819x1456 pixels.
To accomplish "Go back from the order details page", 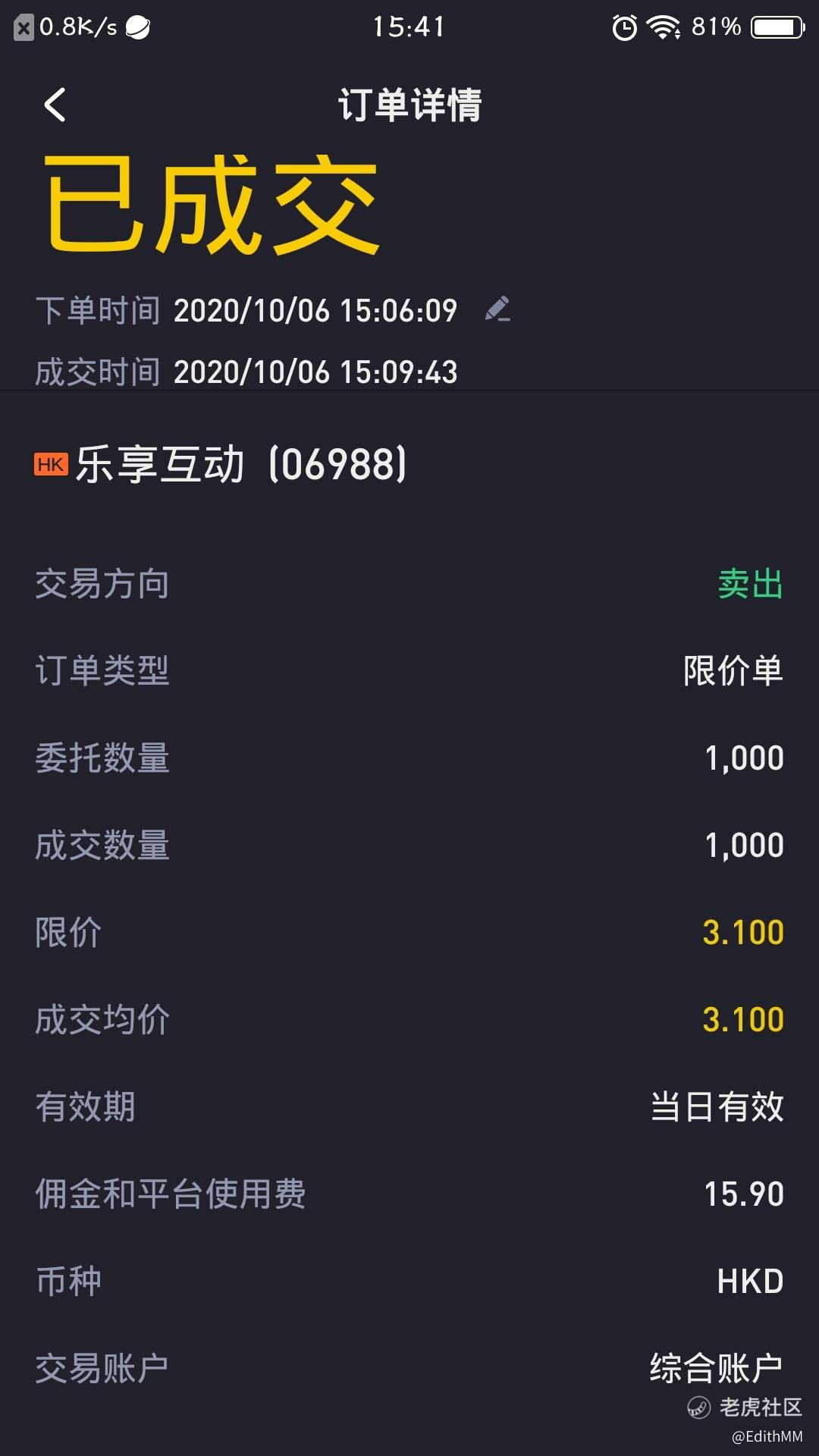I will point(55,105).
